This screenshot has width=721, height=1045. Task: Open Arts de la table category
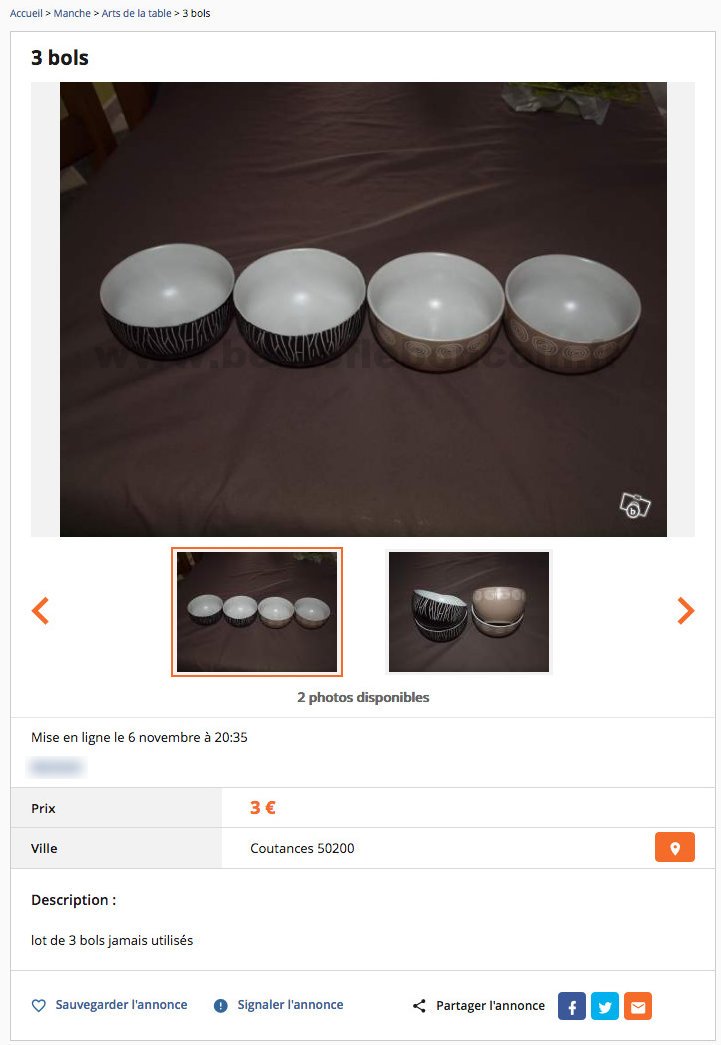pyautogui.click(x=136, y=14)
